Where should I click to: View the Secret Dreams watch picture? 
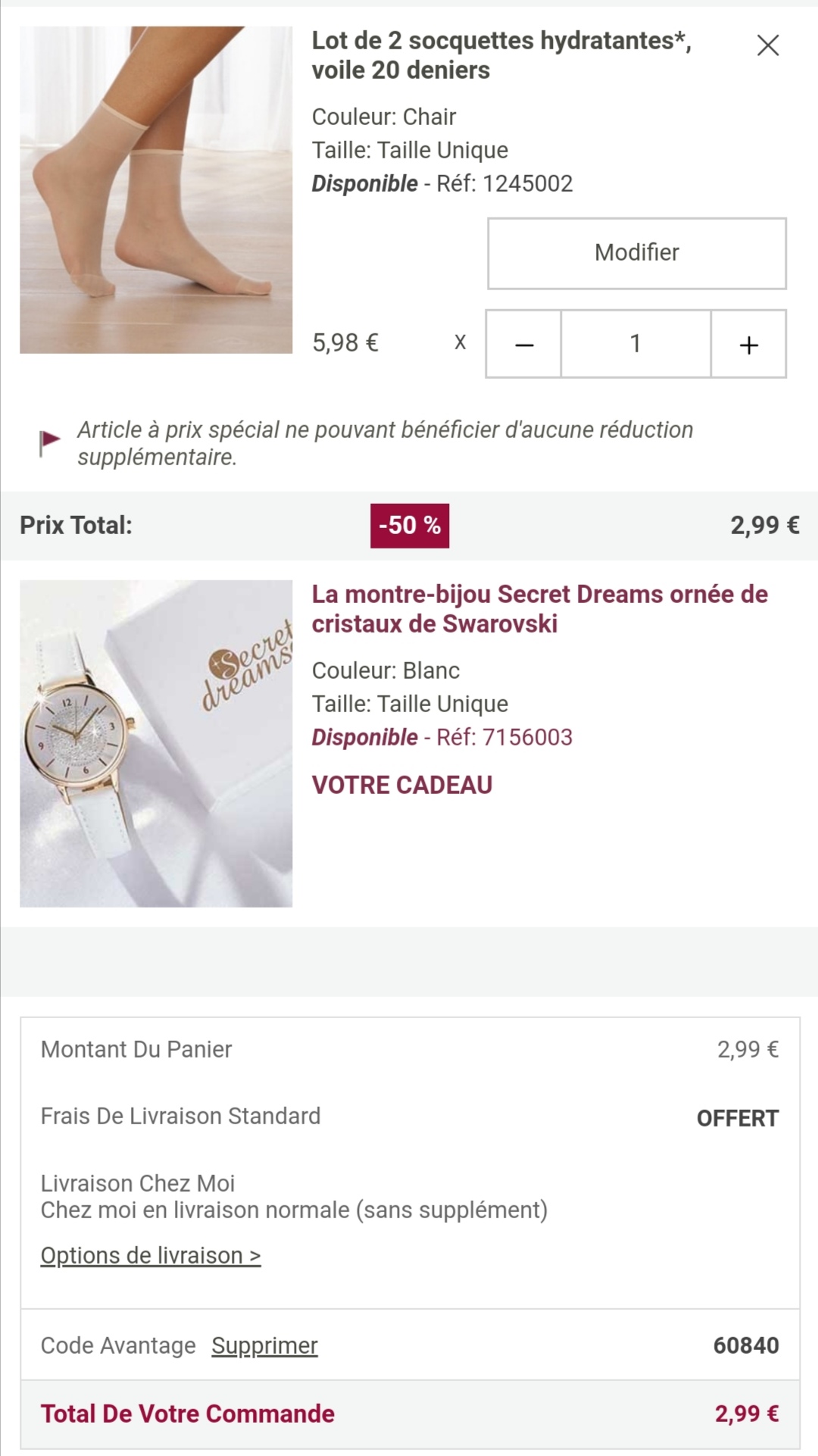pos(156,743)
